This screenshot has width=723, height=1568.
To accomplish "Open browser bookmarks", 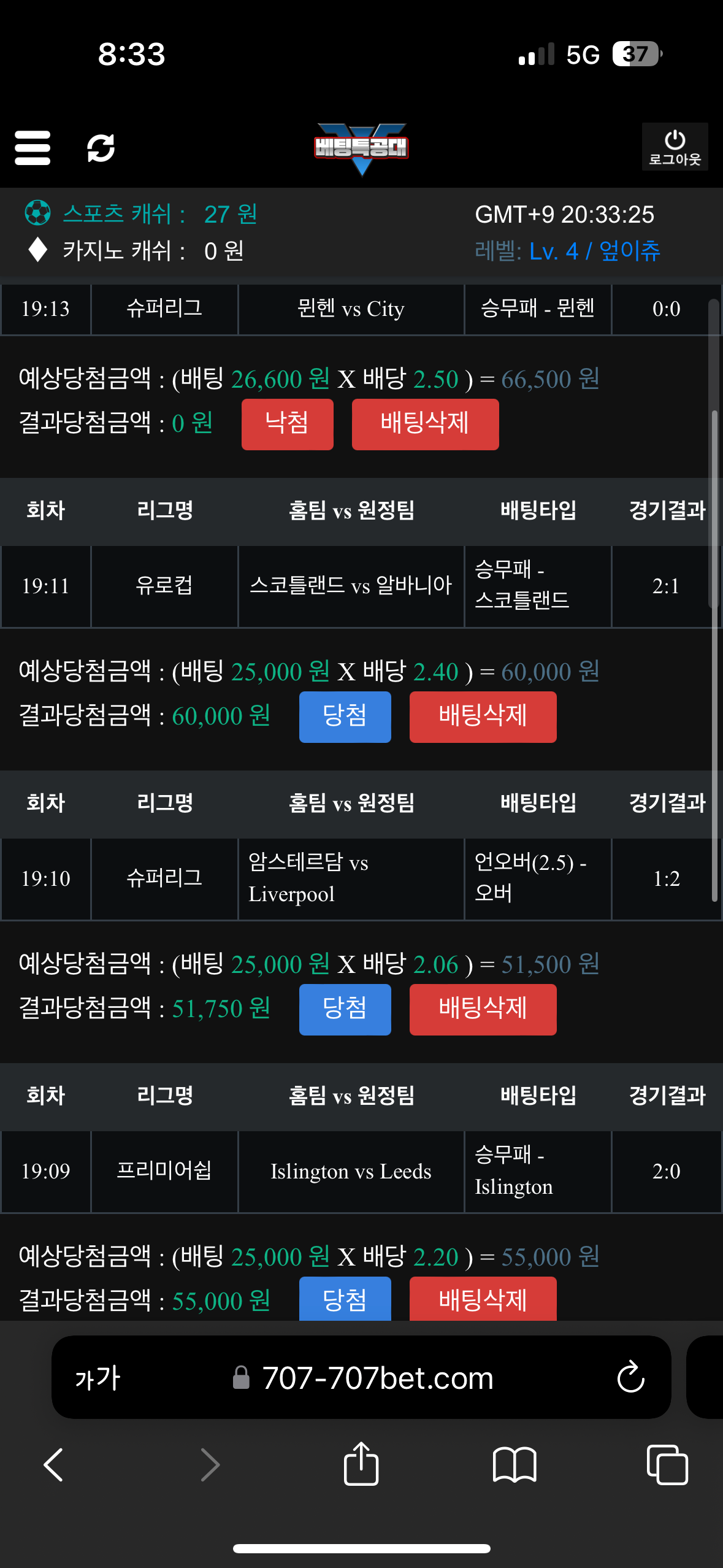I will point(514,1465).
